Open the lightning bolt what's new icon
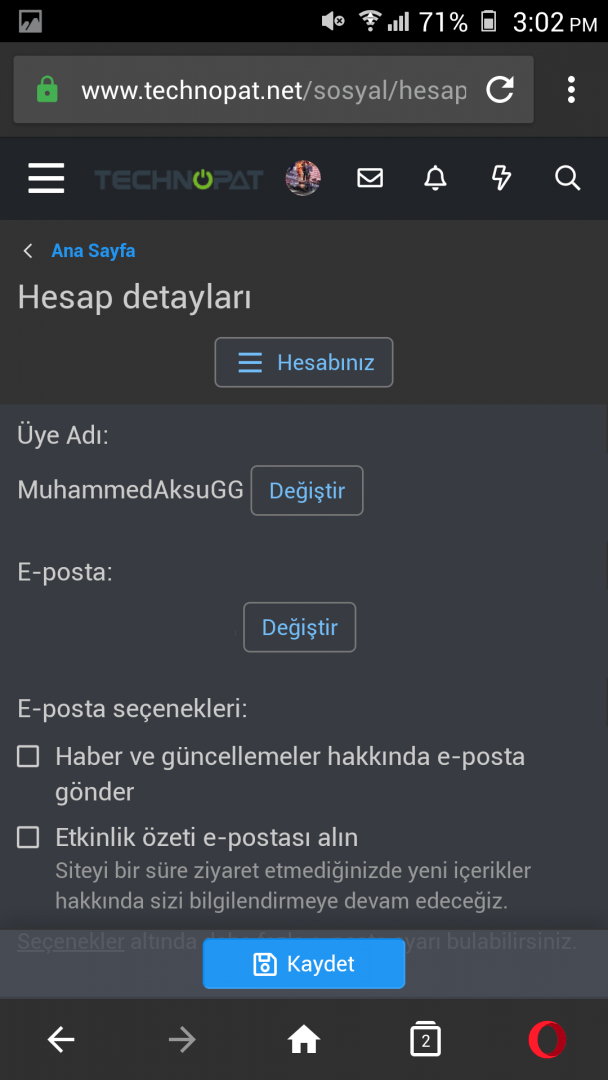Screen dimensions: 608x1080 pyautogui.click(x=501, y=178)
